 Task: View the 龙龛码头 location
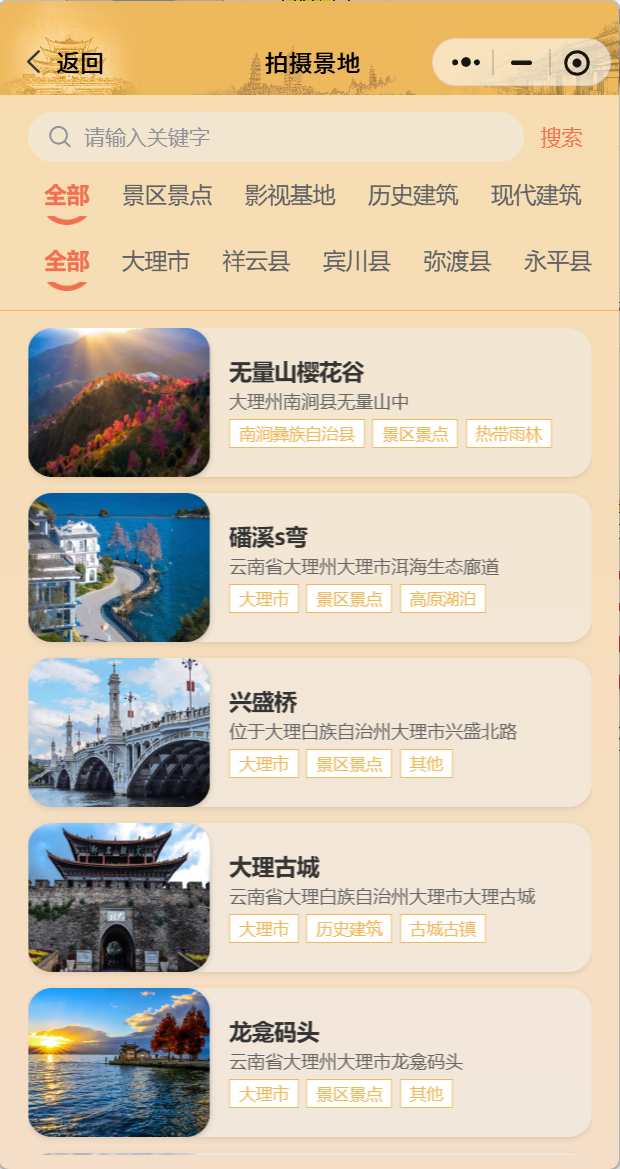[x=310, y=1062]
